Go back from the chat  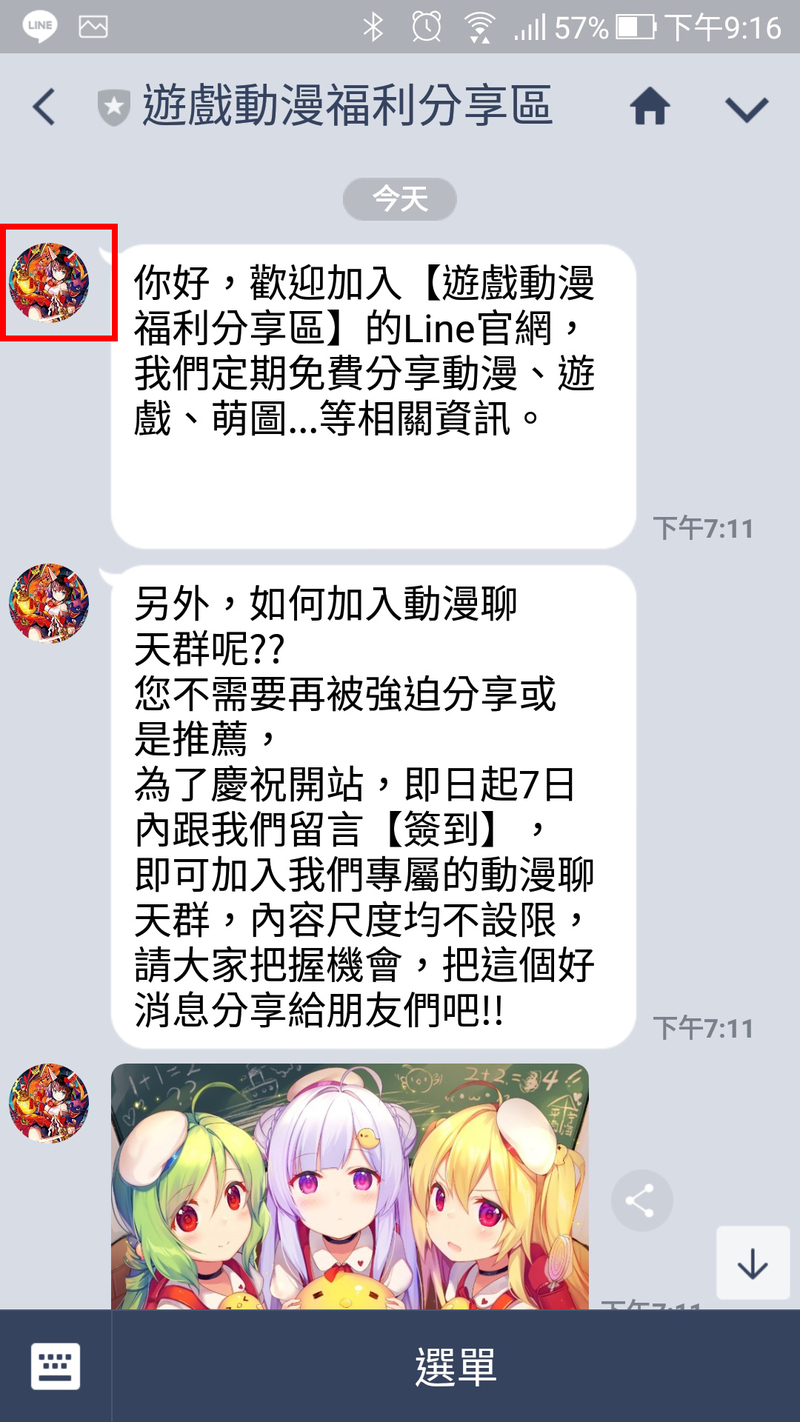tap(44, 107)
